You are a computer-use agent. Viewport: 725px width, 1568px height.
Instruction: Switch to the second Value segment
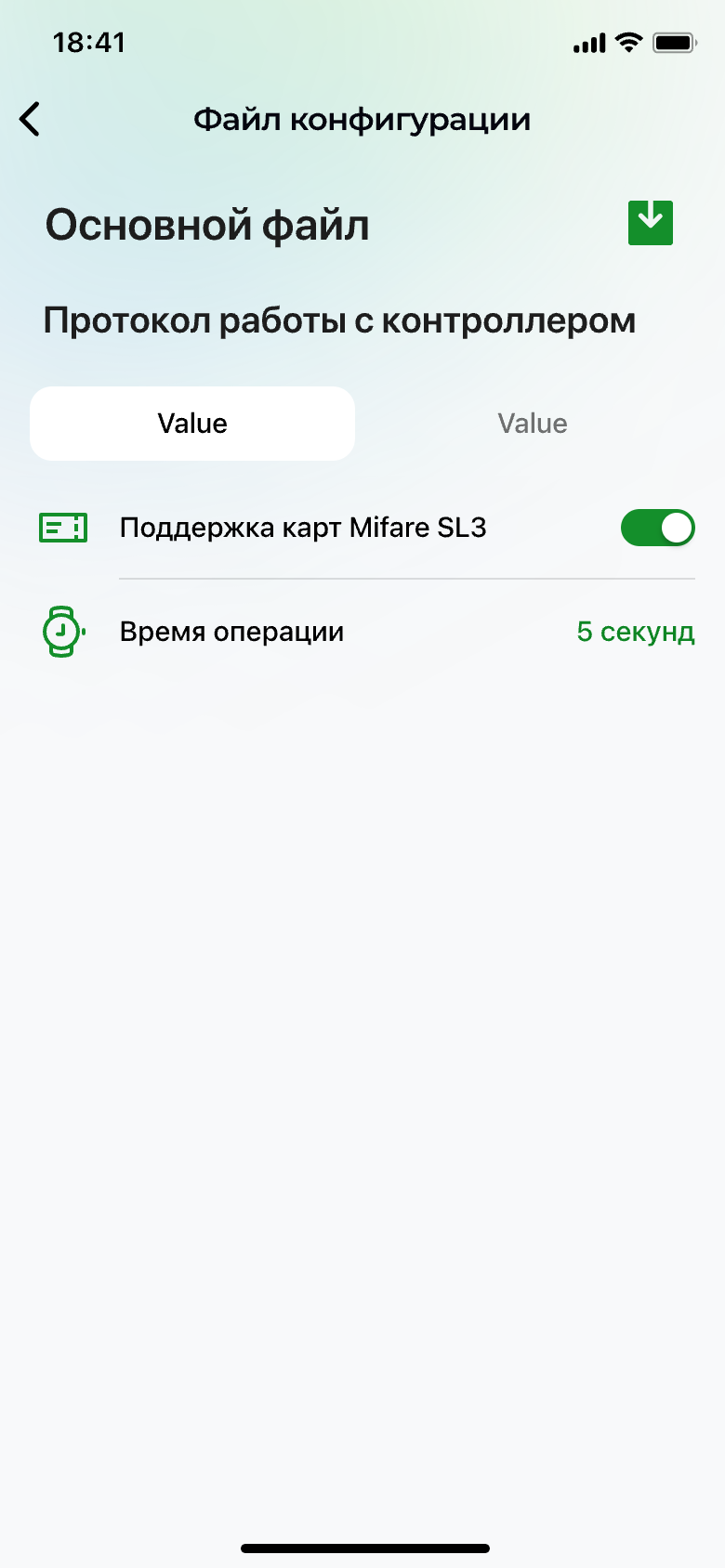(532, 424)
